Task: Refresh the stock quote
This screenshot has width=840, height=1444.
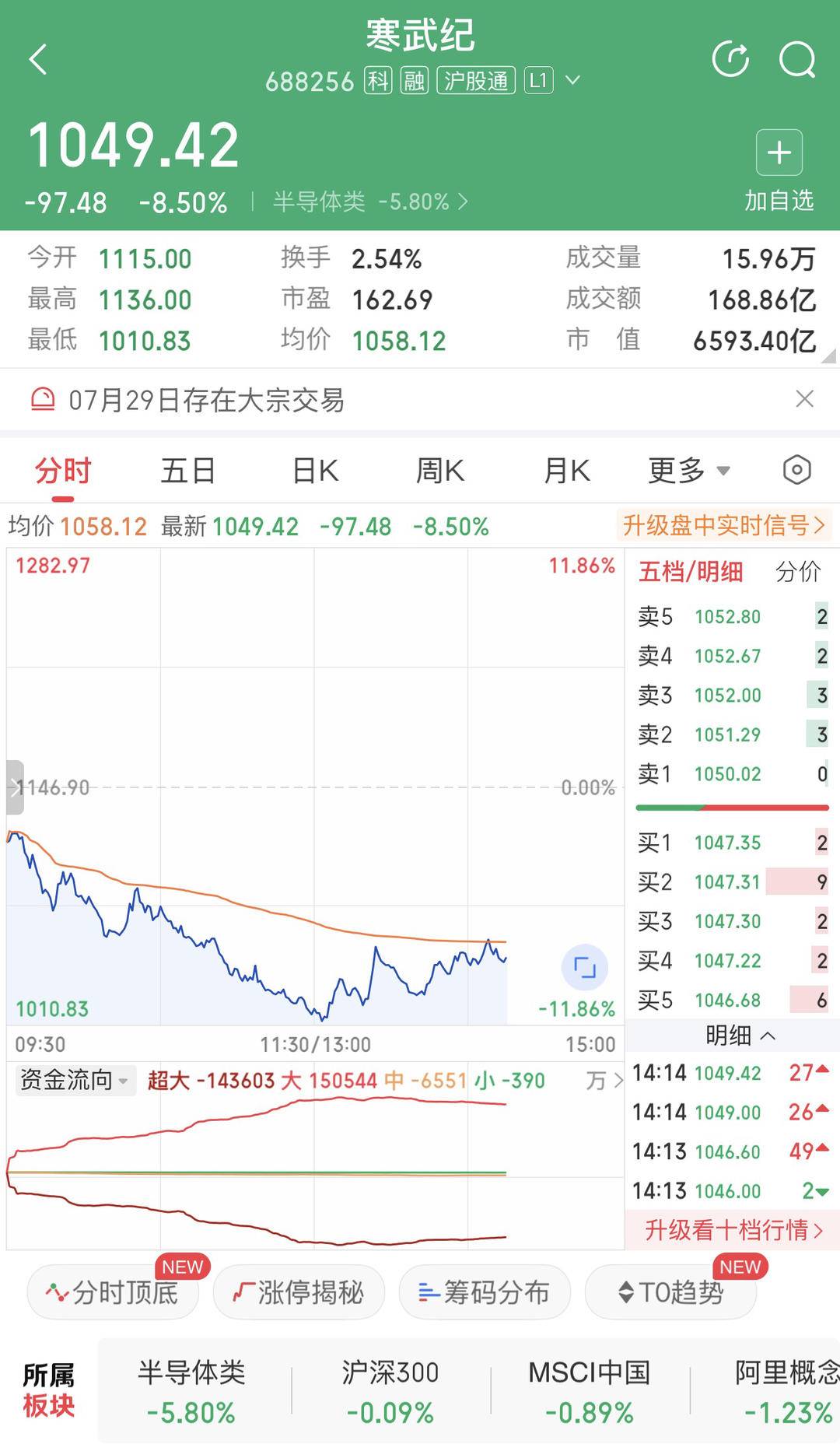Action: click(730, 59)
